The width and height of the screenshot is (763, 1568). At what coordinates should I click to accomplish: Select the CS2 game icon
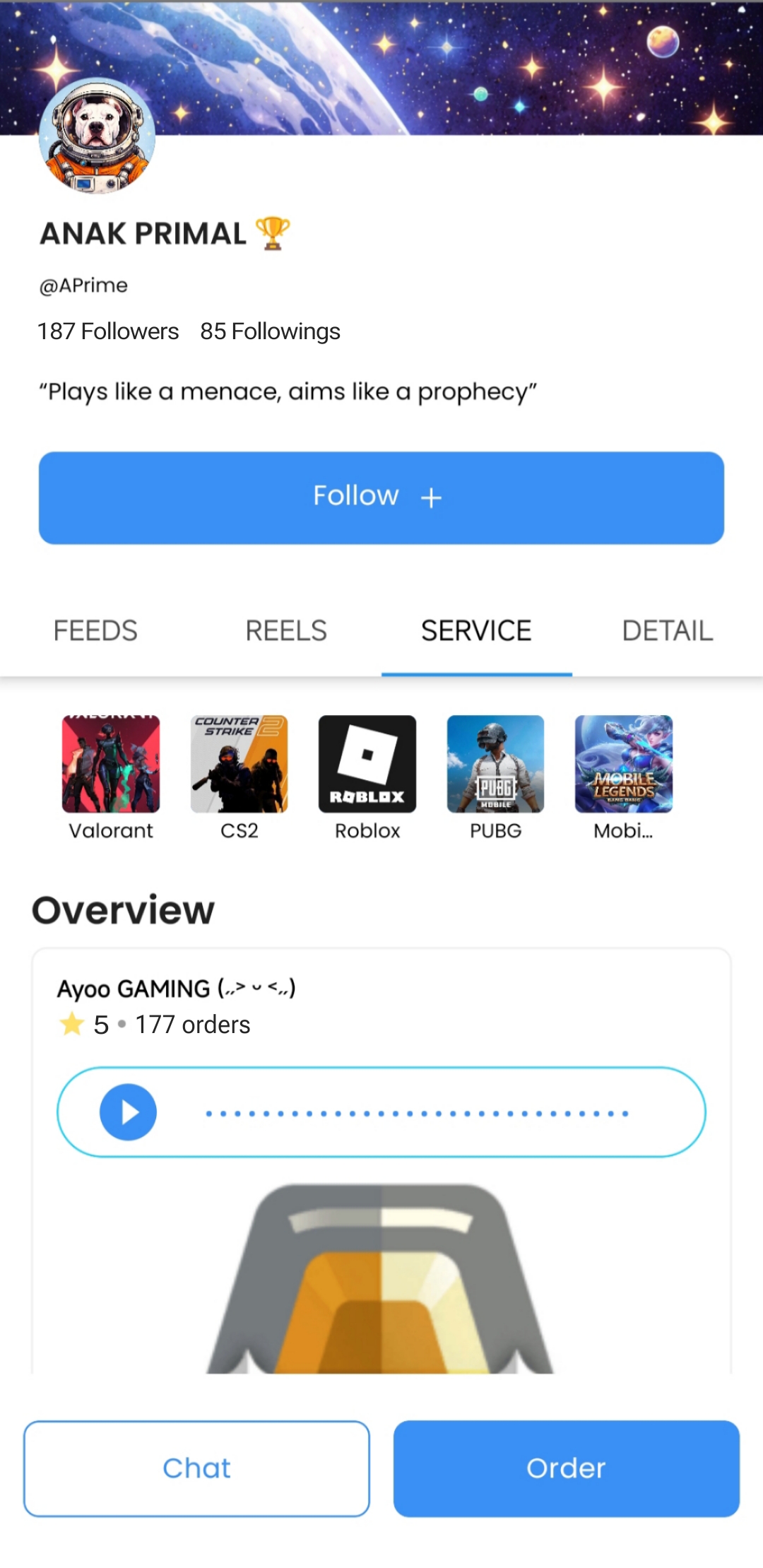(x=239, y=765)
